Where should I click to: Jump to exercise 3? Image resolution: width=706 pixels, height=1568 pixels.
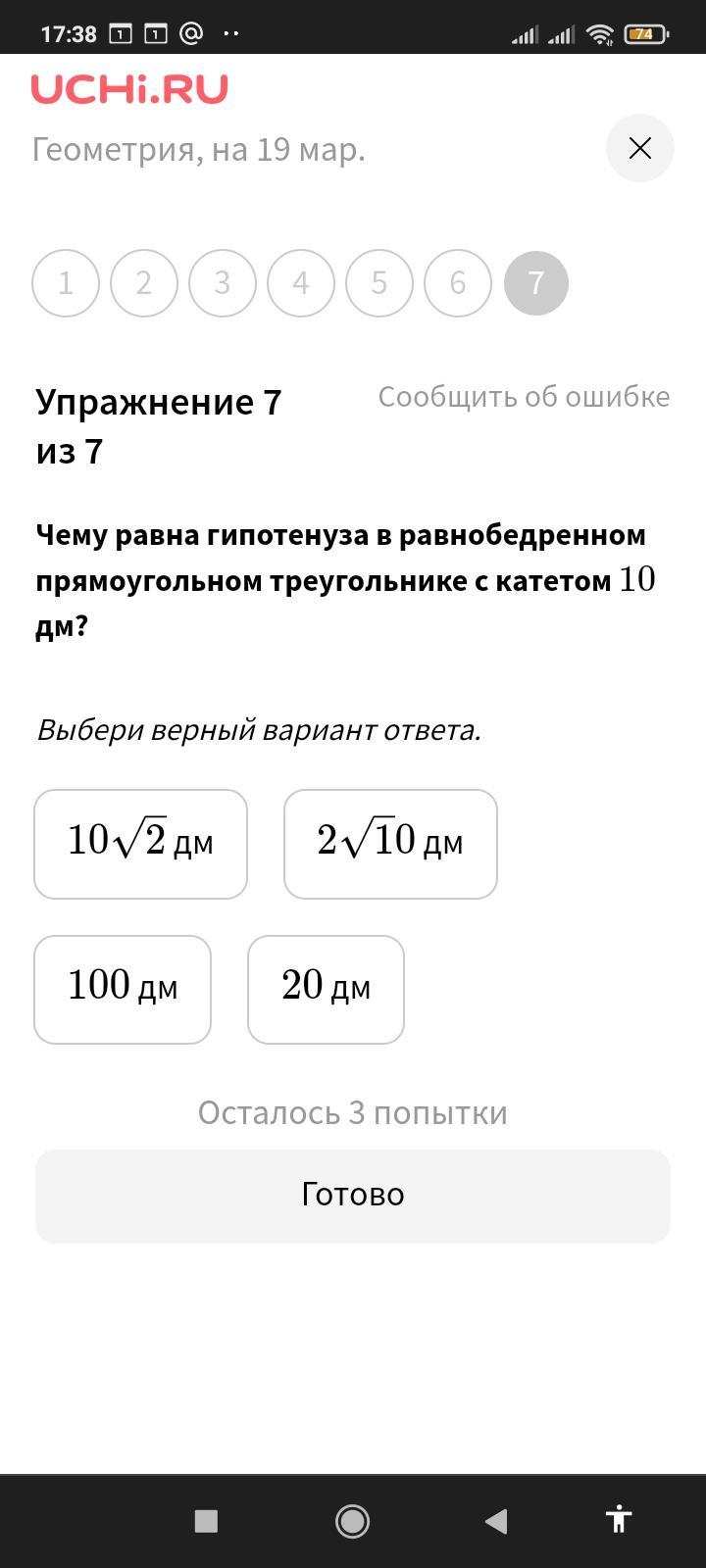click(x=223, y=283)
